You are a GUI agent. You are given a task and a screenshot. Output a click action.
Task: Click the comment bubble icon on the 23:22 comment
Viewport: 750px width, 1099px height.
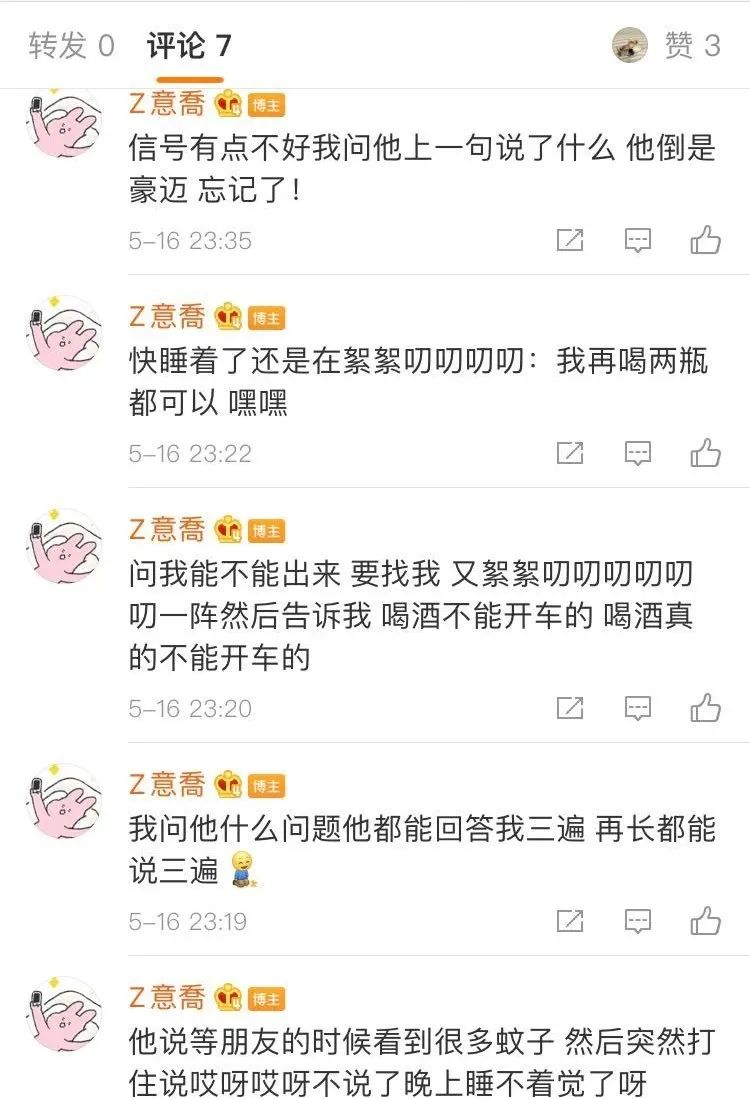coord(637,453)
